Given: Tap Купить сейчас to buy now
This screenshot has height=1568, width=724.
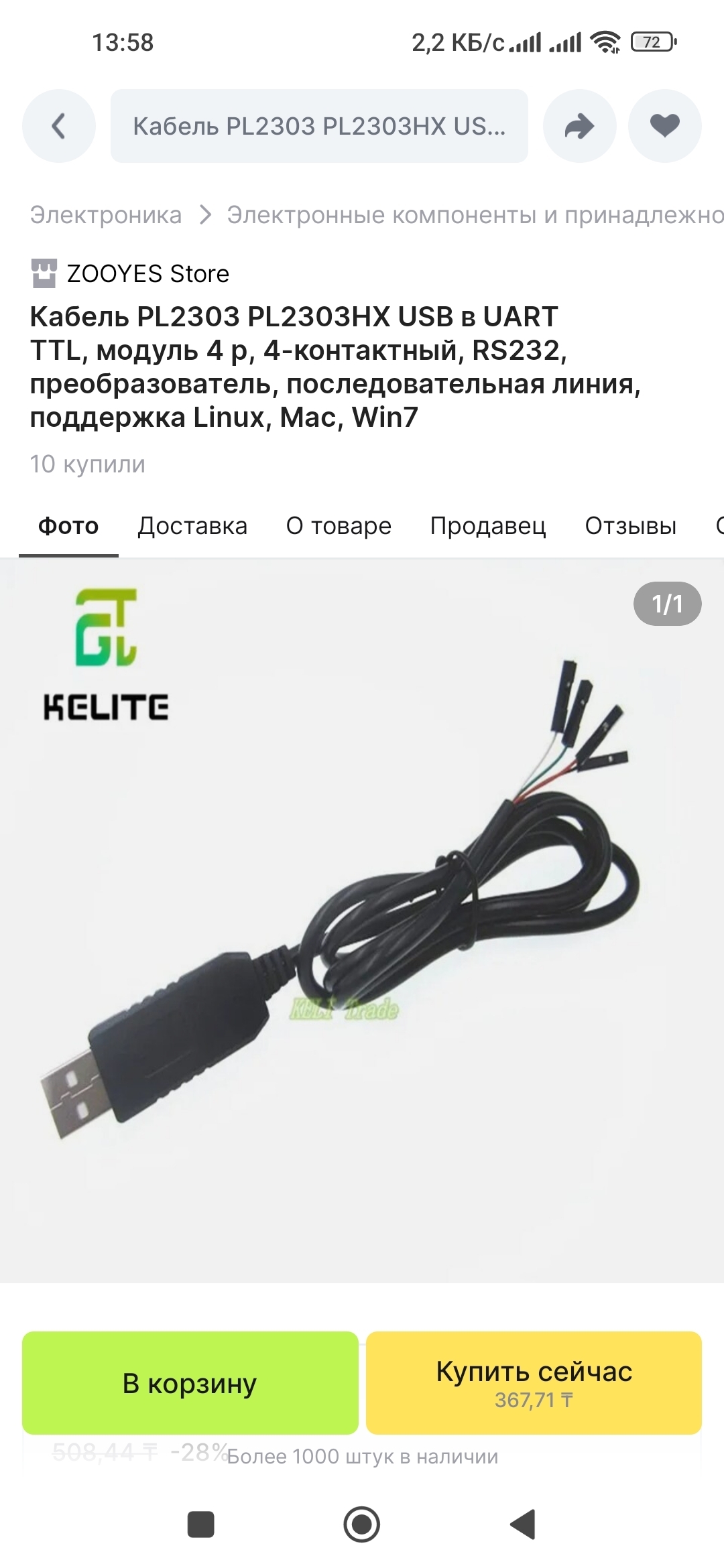Looking at the screenshot, I should (x=534, y=1384).
